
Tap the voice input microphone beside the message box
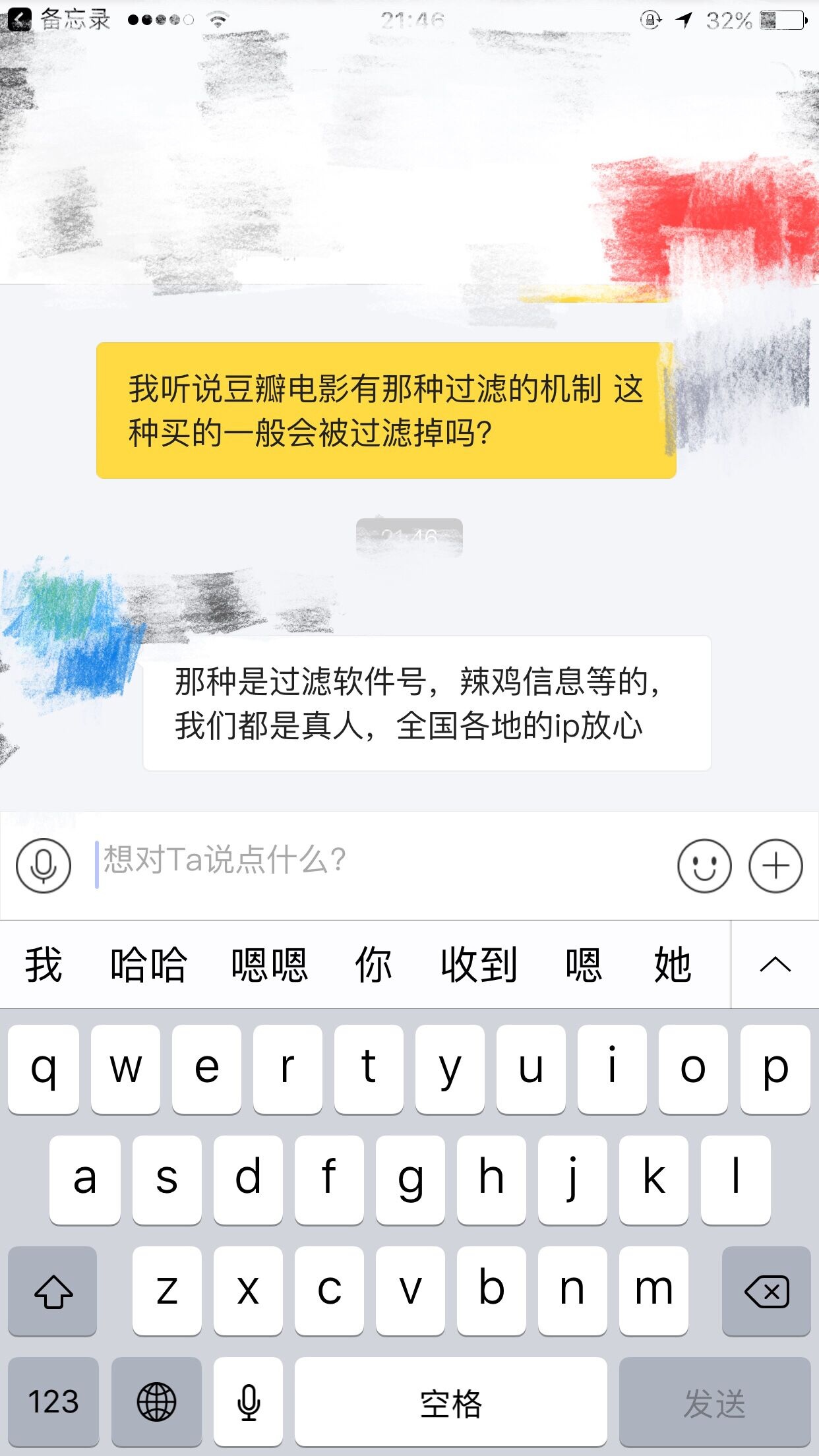[44, 866]
